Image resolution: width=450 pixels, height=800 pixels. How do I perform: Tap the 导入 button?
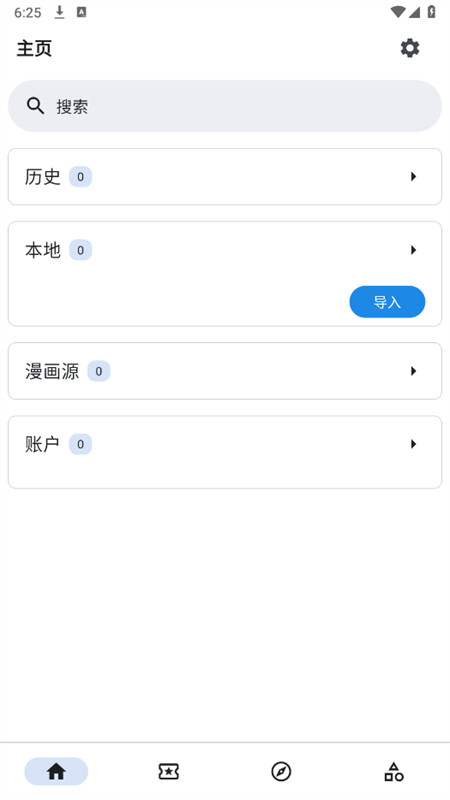(x=387, y=302)
